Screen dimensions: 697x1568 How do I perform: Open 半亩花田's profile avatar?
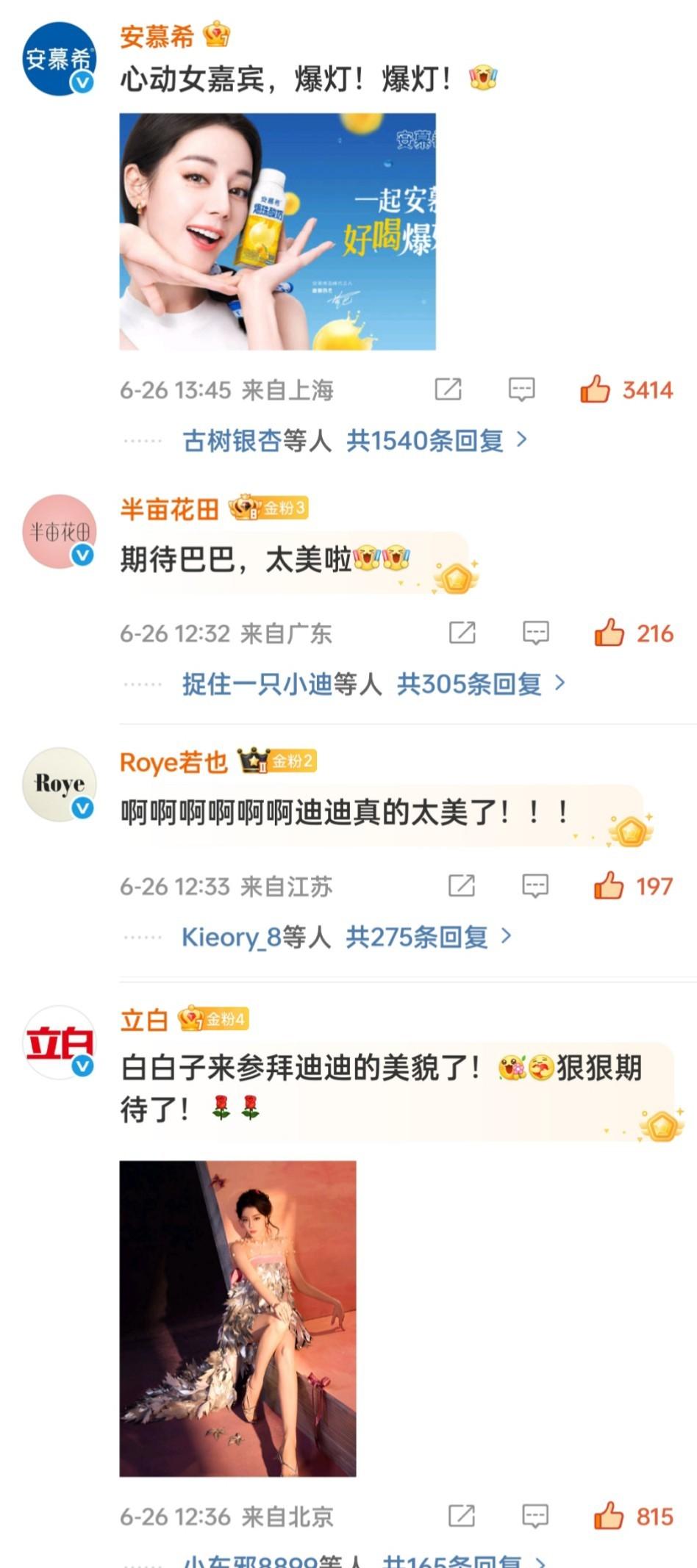click(60, 531)
